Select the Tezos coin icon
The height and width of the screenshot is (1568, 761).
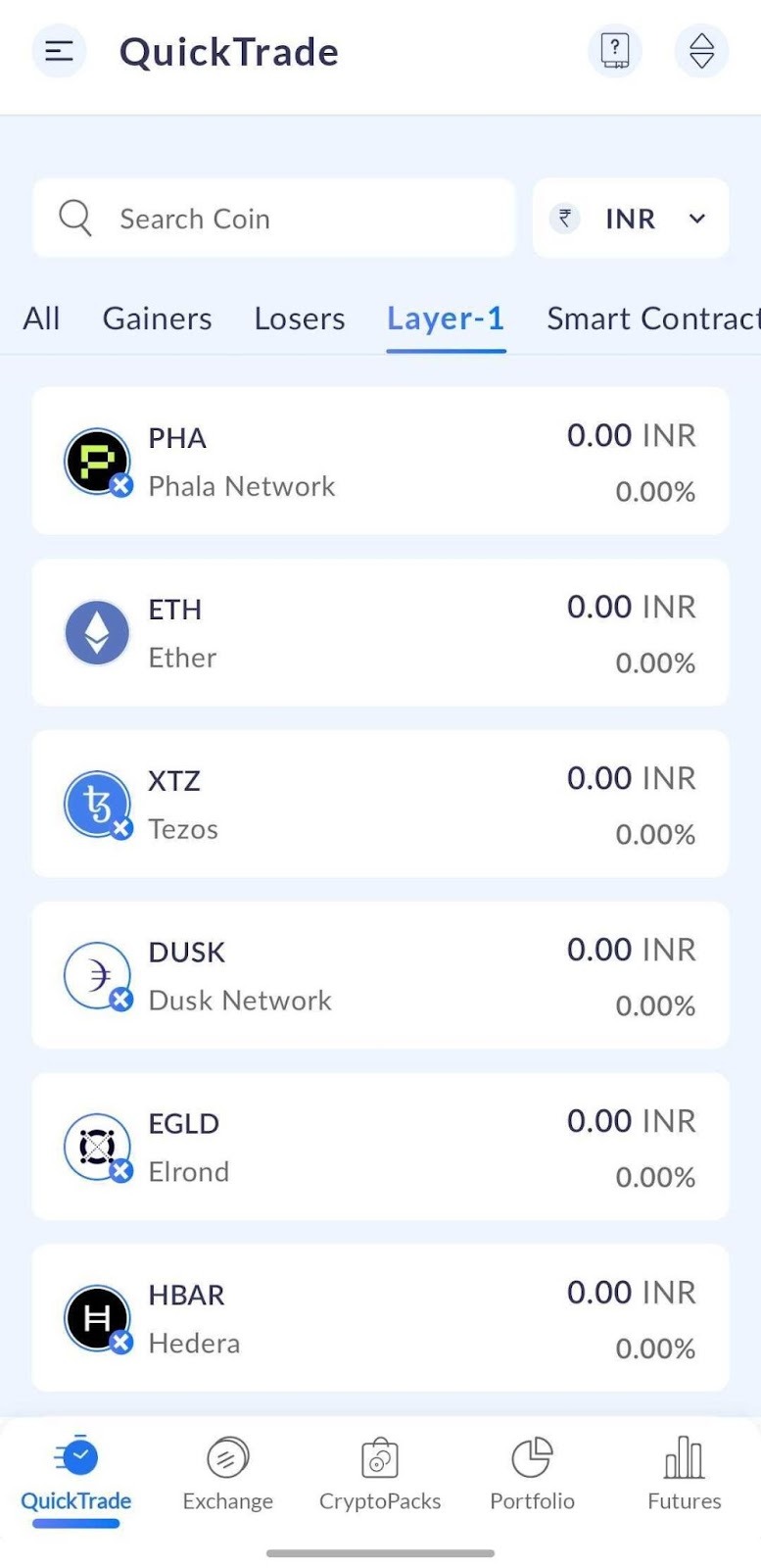97,804
